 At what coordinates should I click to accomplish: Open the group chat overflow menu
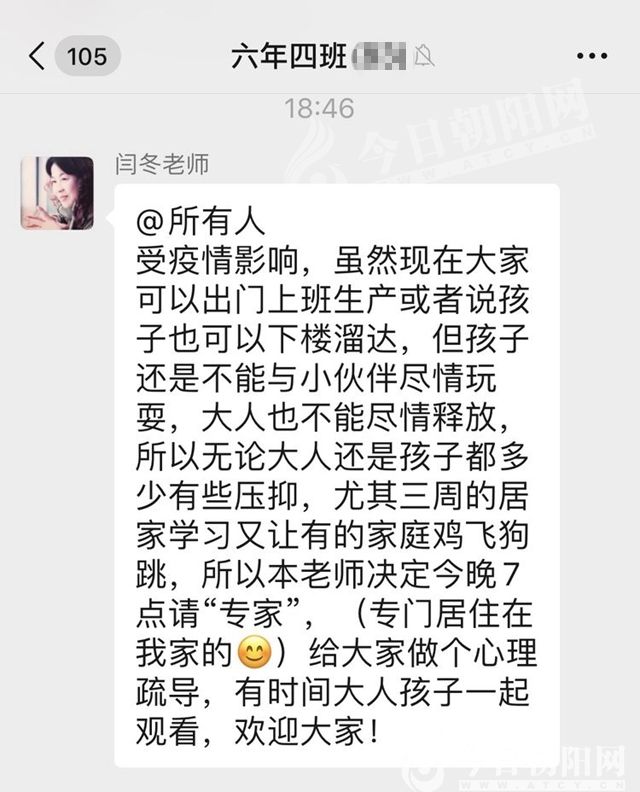[x=592, y=56]
